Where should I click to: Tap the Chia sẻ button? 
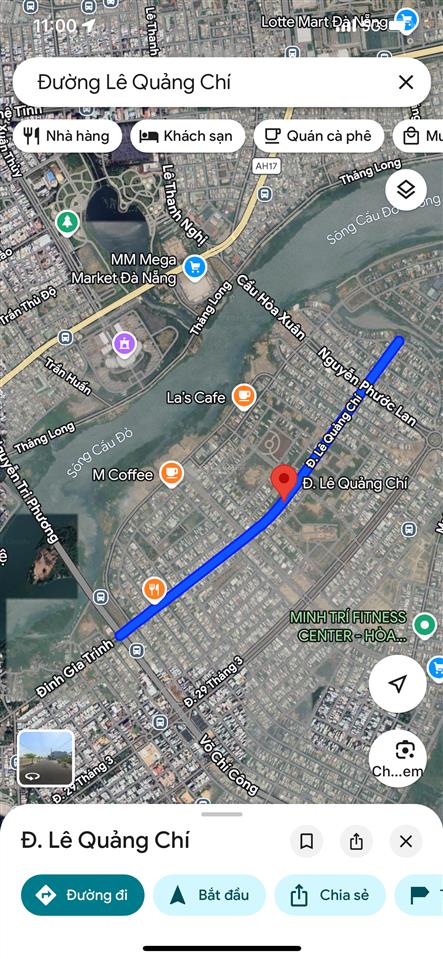tap(330, 895)
